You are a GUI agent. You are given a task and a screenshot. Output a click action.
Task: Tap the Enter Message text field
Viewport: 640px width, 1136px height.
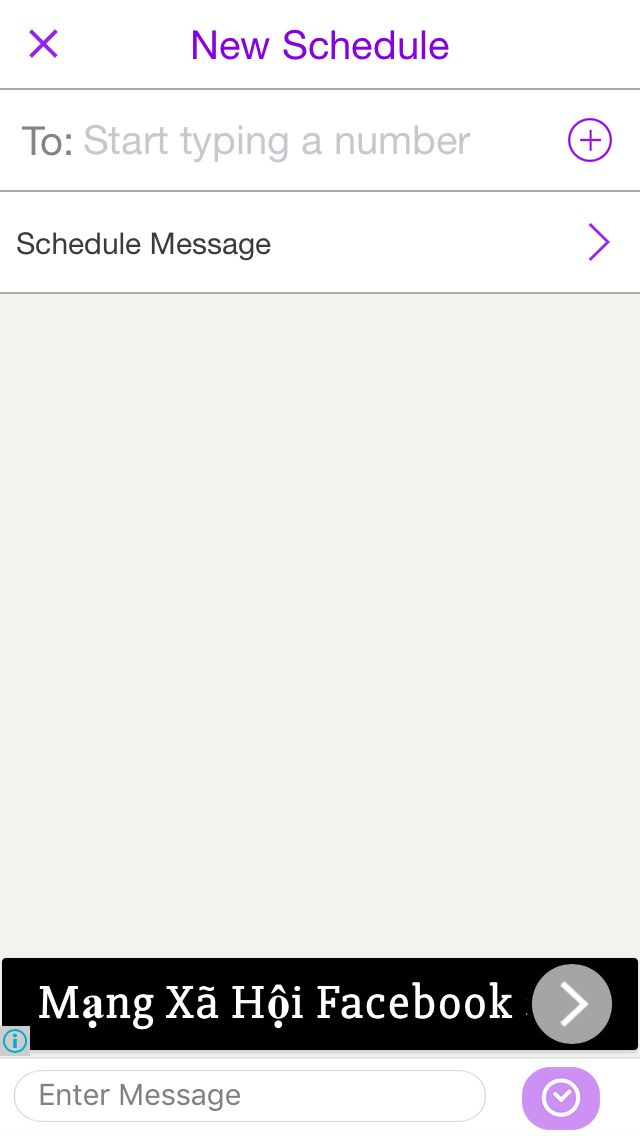tap(250, 1095)
